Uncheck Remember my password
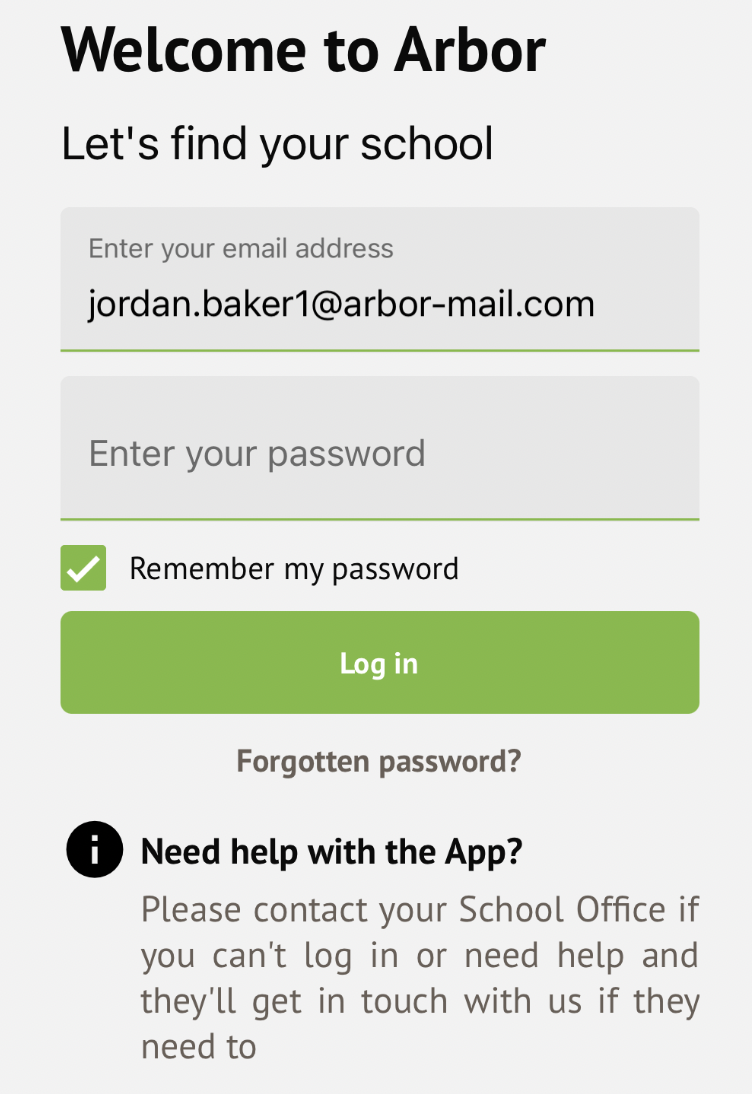The width and height of the screenshot is (752, 1094). coord(83,568)
